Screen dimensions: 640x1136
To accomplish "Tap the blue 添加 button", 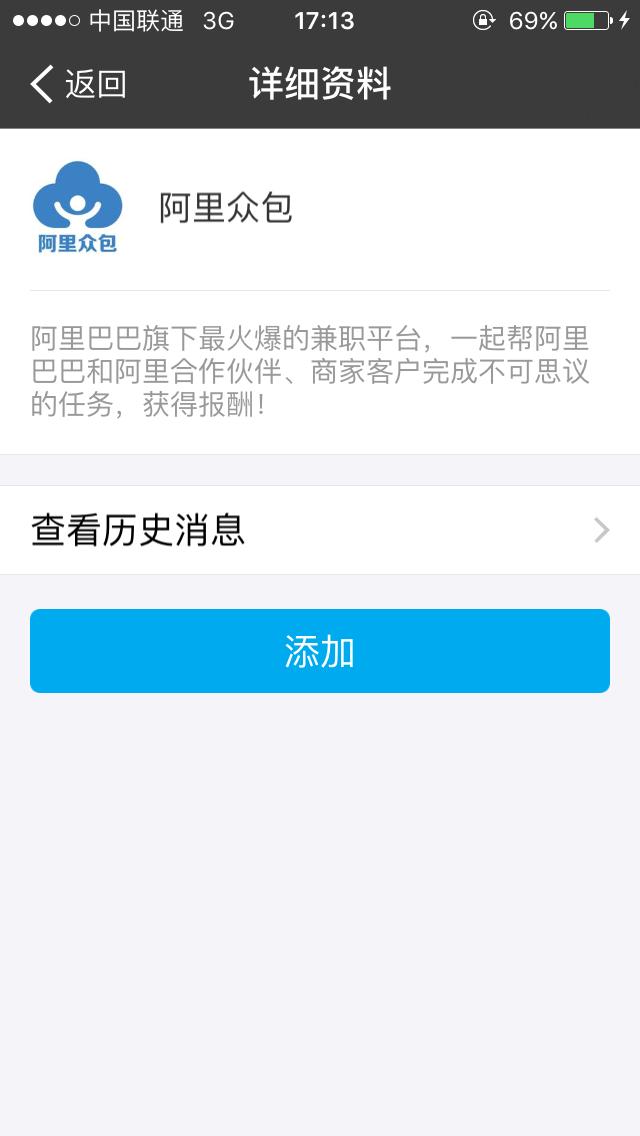I will coord(320,651).
